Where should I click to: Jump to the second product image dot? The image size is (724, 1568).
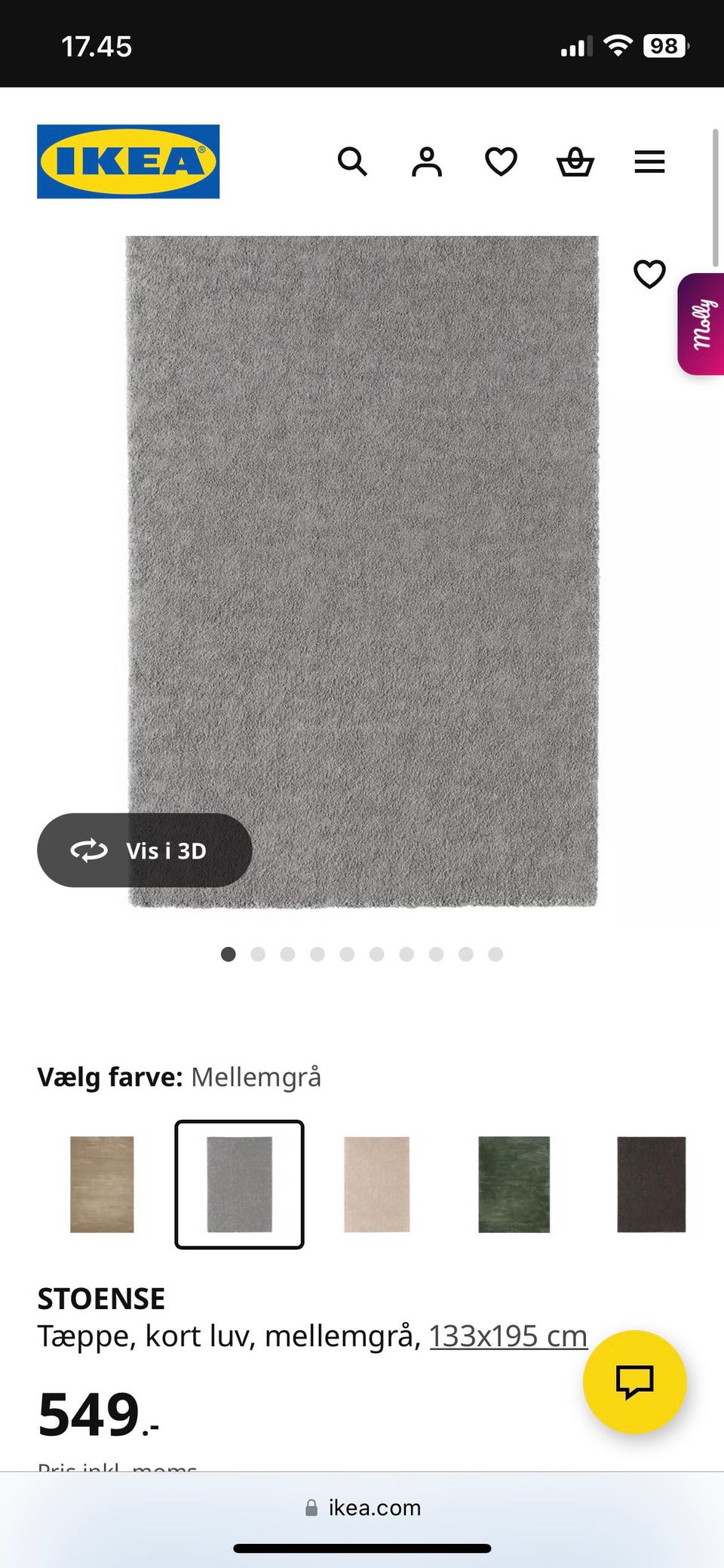pyautogui.click(x=258, y=955)
